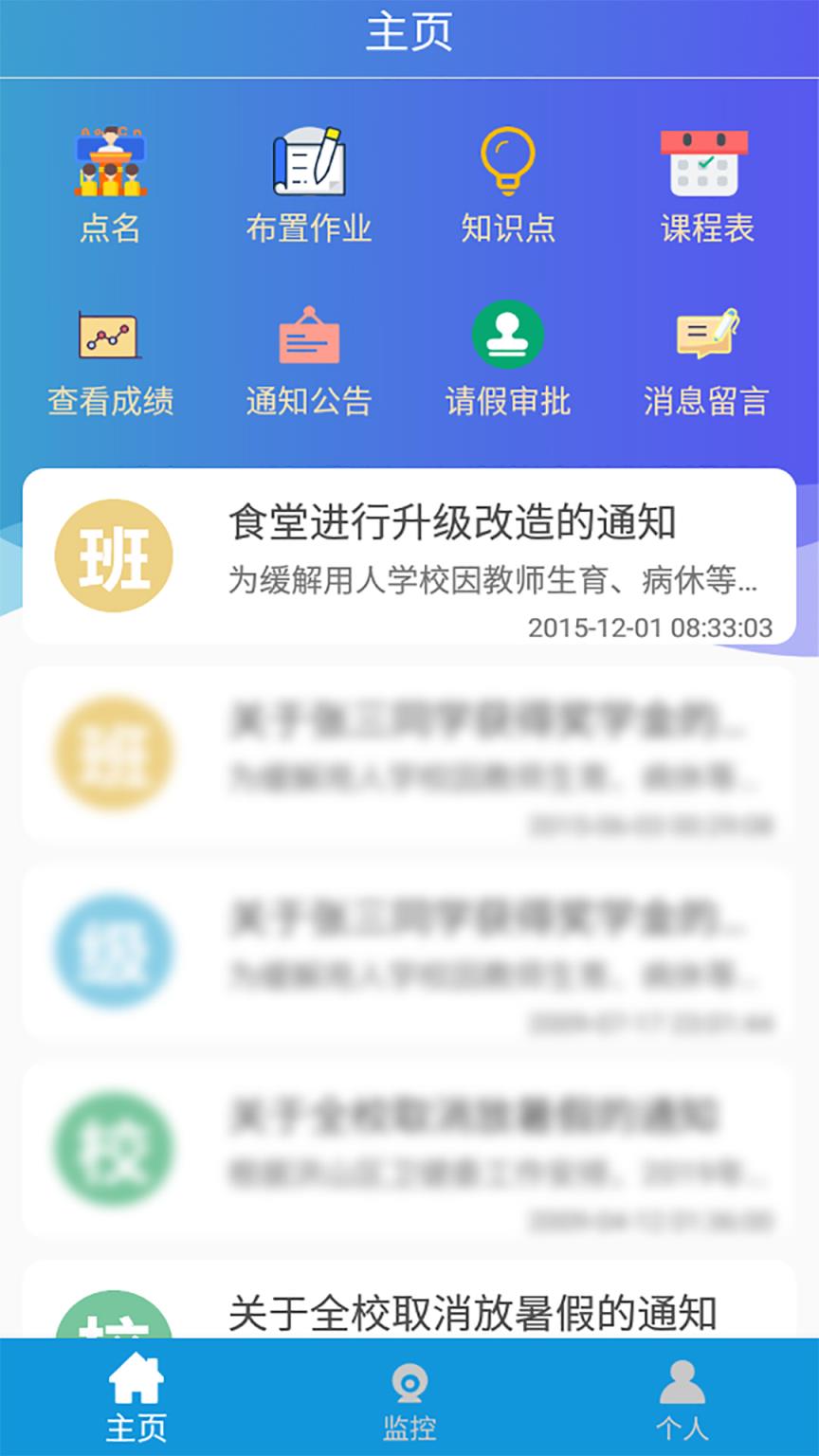
Task: Open the 点名 roll call feature
Action: coord(113,180)
